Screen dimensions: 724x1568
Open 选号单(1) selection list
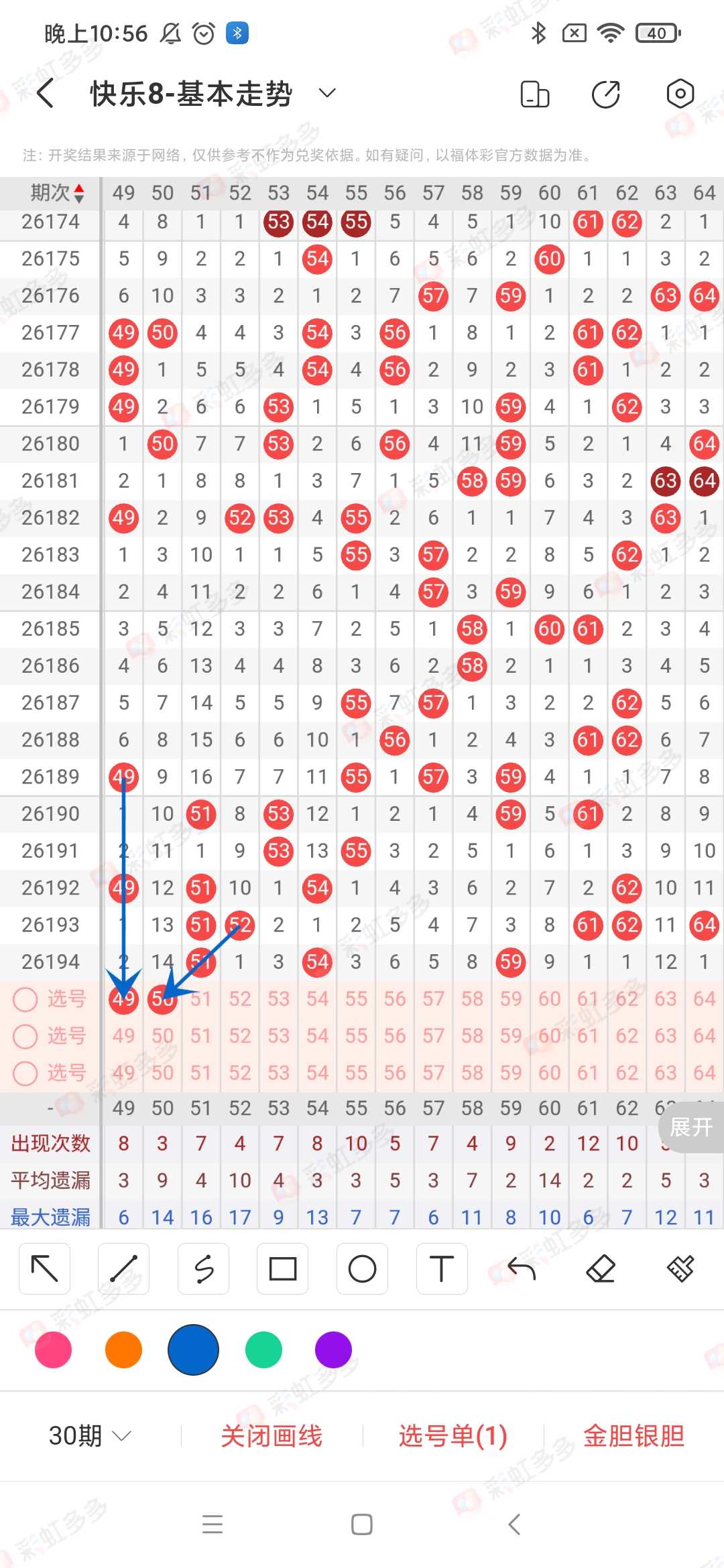[453, 1435]
